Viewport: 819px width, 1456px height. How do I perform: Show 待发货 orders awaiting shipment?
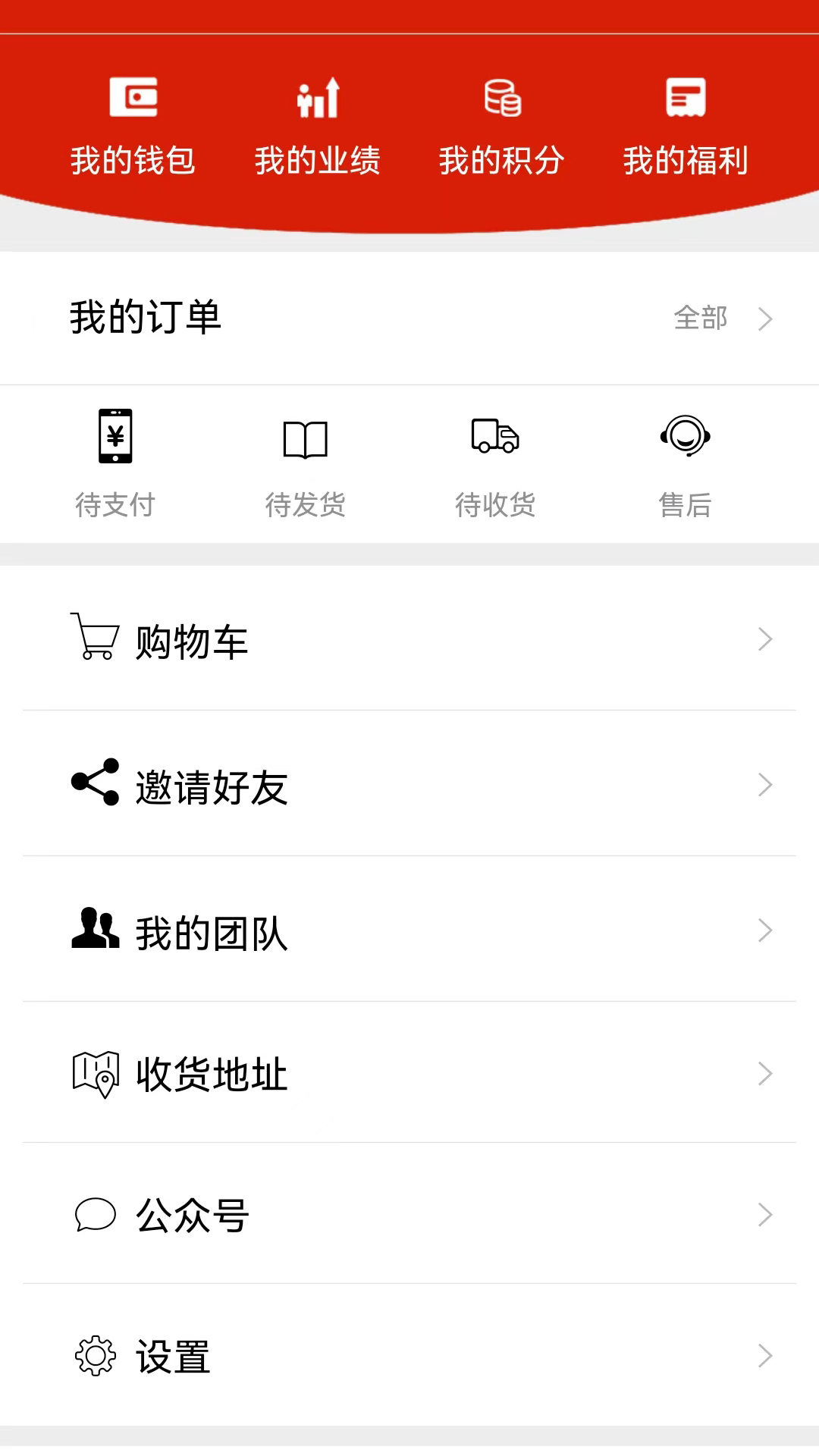(305, 463)
